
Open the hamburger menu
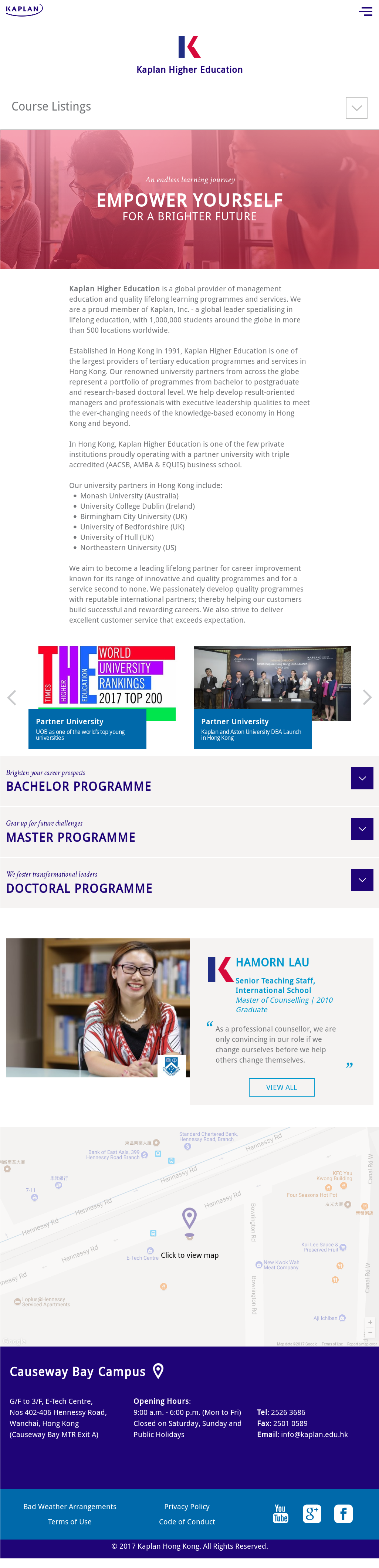[x=365, y=11]
